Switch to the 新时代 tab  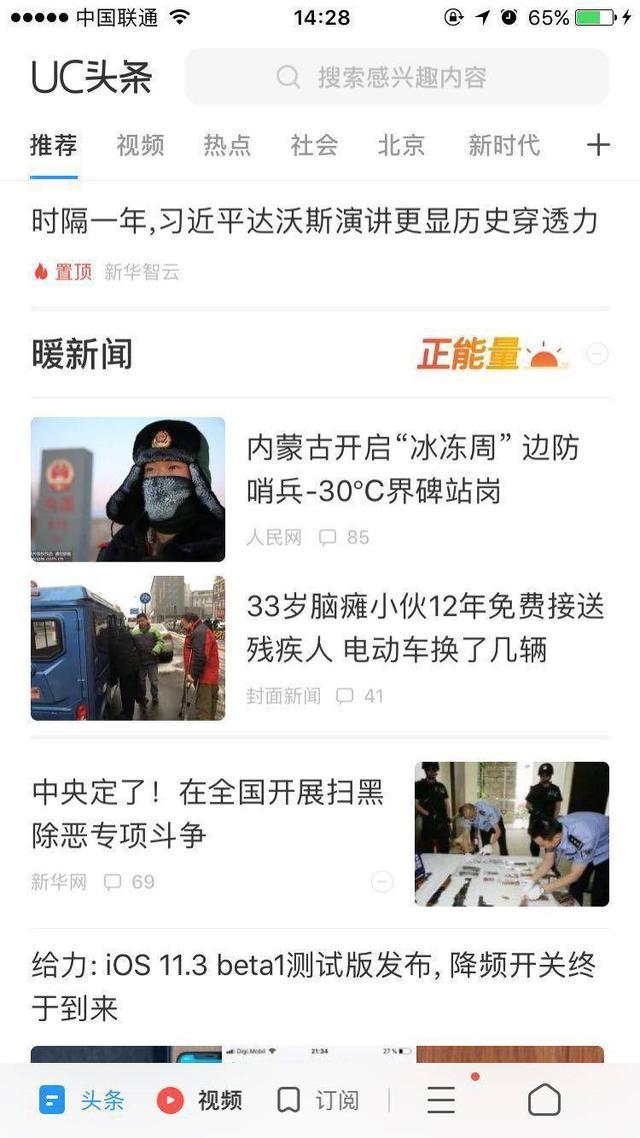pos(503,145)
